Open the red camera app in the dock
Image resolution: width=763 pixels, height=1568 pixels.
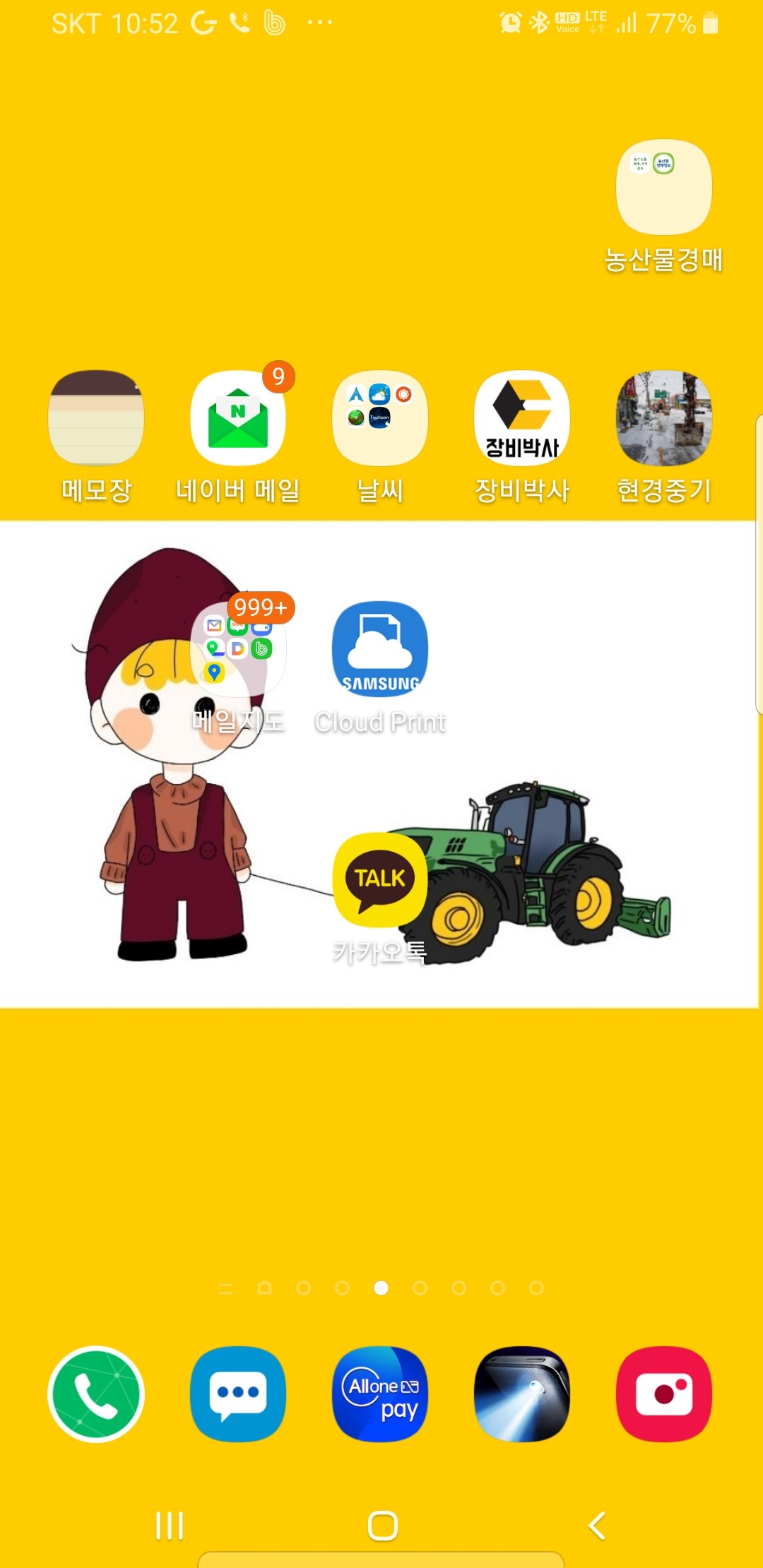click(x=663, y=1394)
